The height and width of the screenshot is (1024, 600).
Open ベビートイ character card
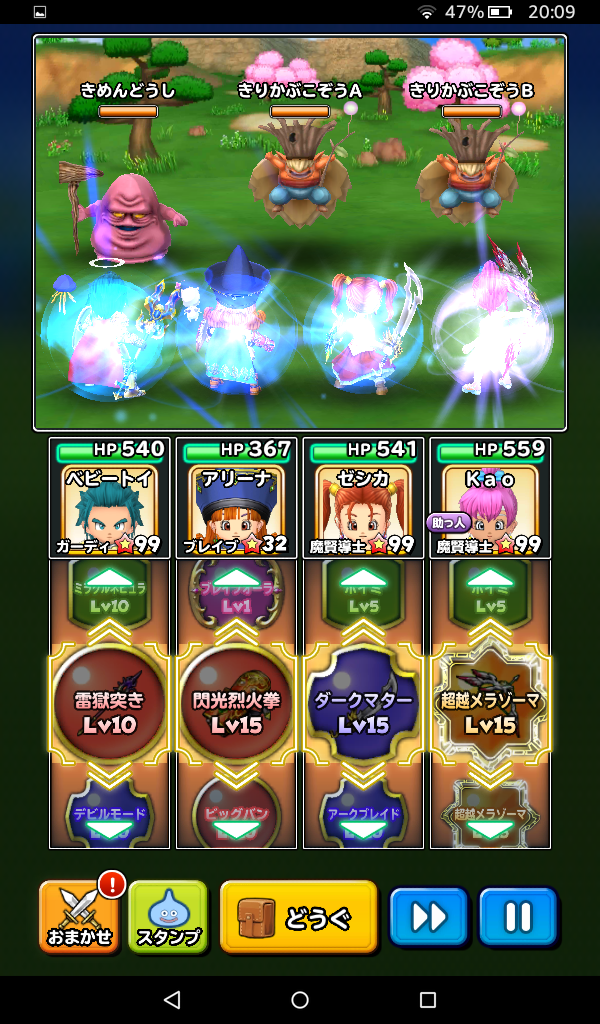point(109,498)
